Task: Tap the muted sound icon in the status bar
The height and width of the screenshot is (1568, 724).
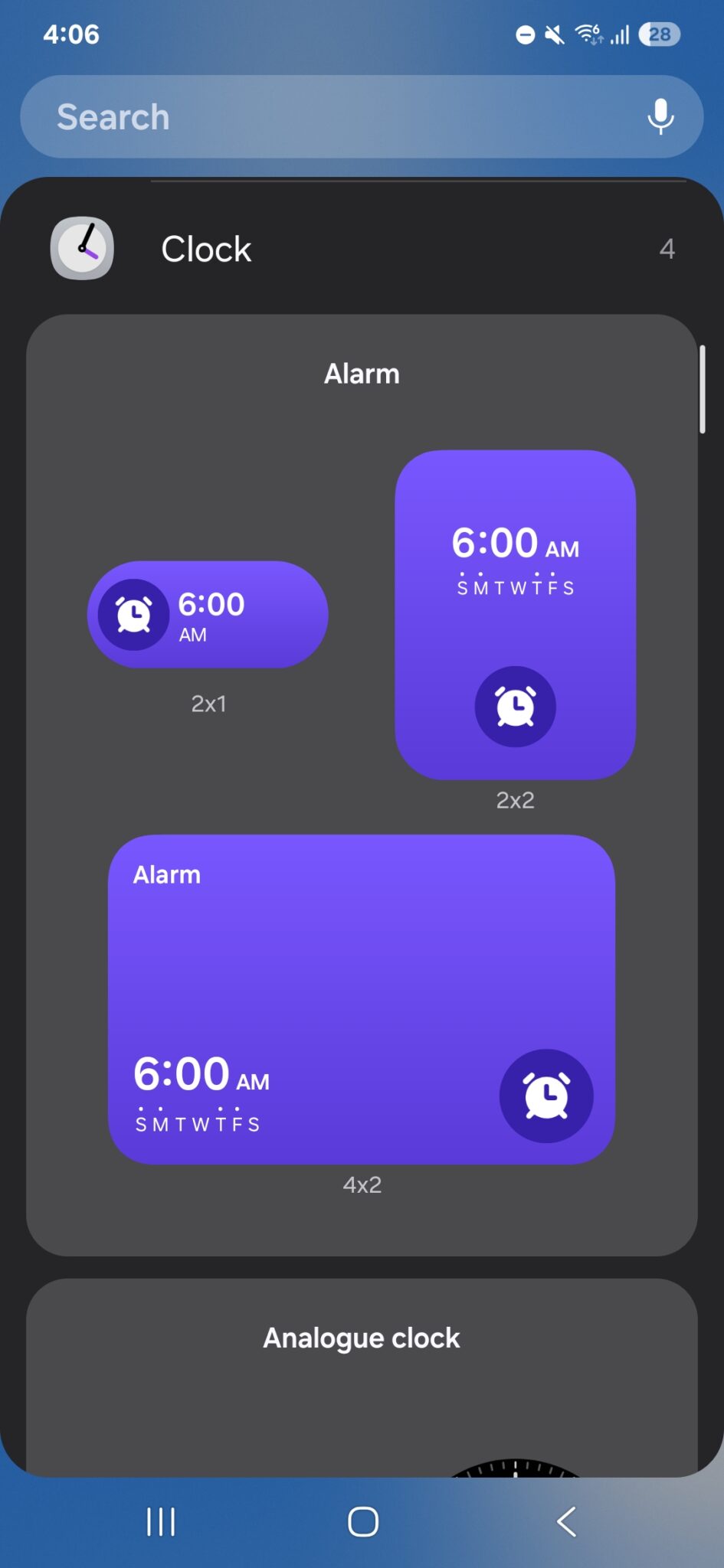Action: point(553,34)
